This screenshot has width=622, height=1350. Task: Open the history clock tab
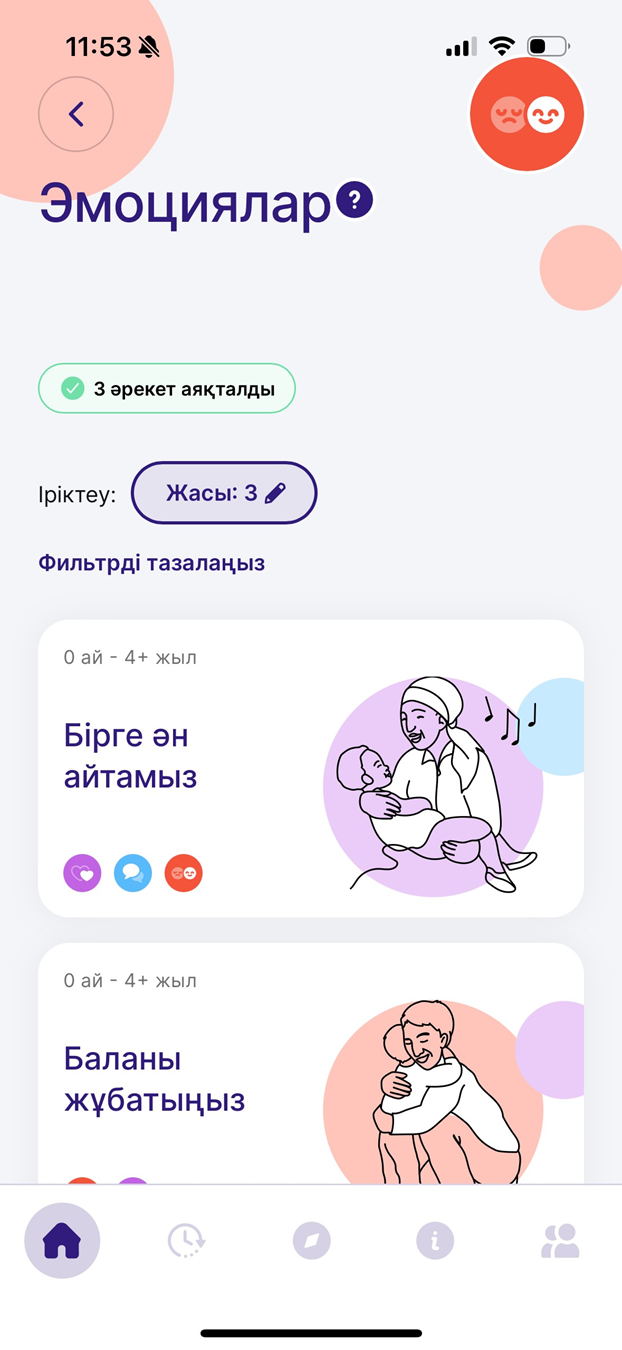(186, 1241)
